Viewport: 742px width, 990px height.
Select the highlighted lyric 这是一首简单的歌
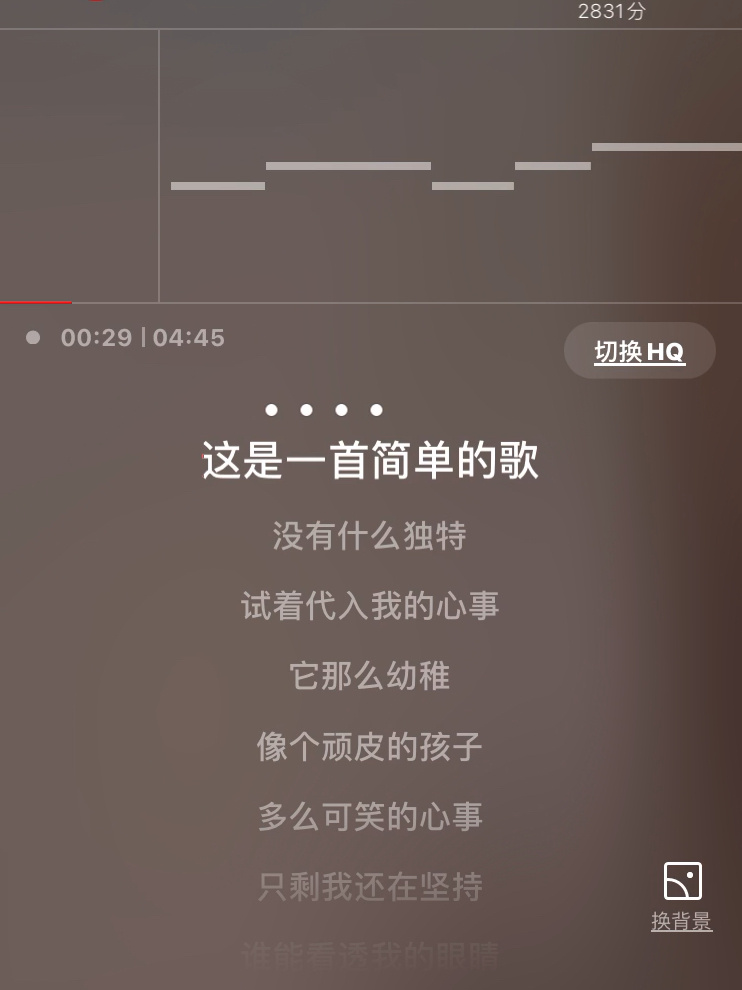370,463
